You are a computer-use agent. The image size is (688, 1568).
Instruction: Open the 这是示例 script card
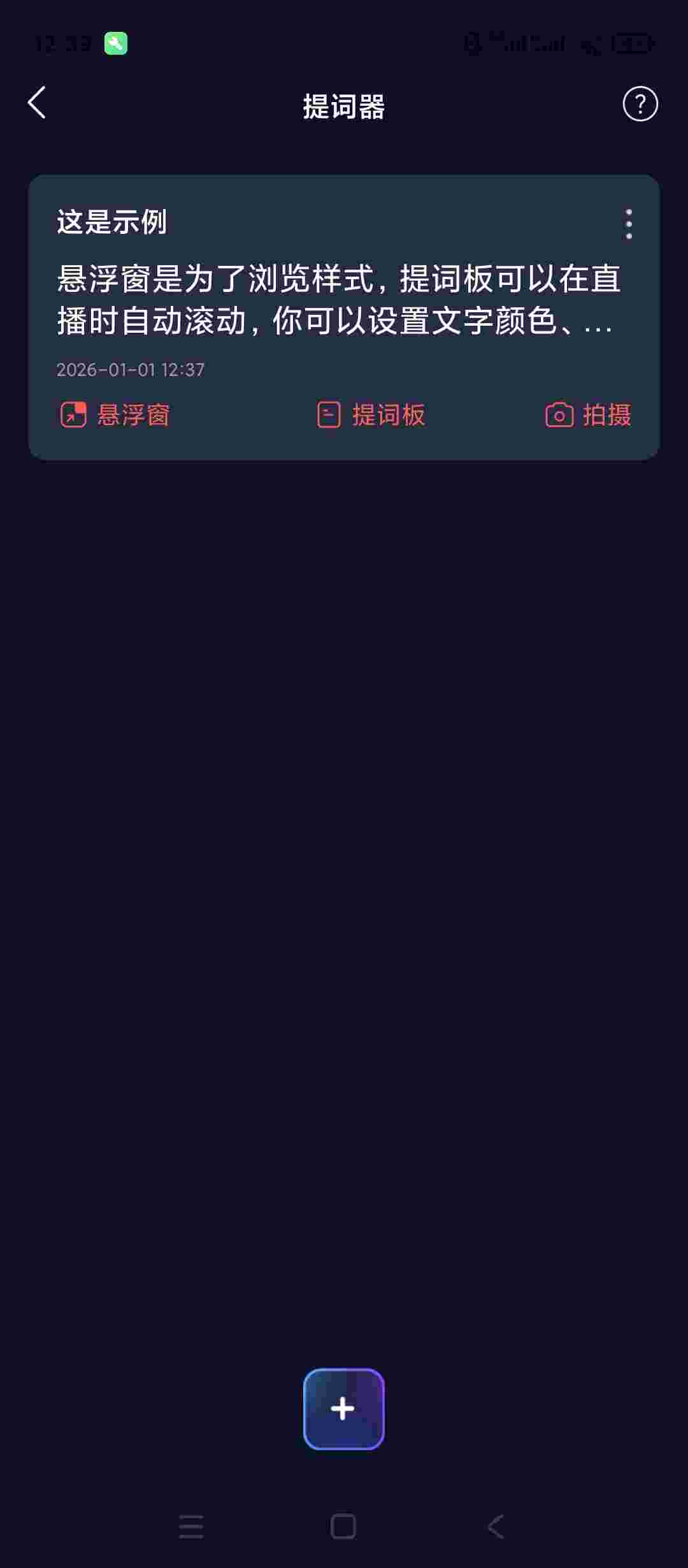click(338, 300)
